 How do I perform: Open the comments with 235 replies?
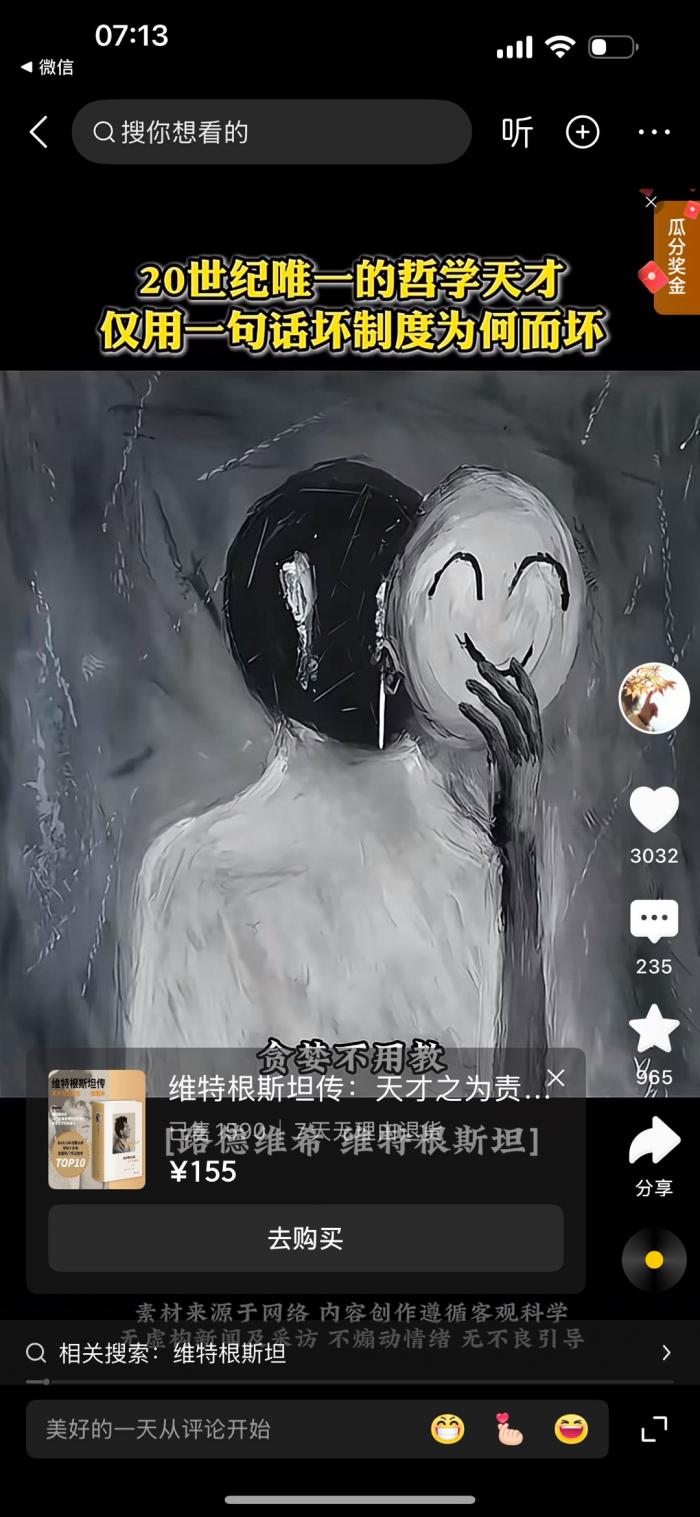654,921
